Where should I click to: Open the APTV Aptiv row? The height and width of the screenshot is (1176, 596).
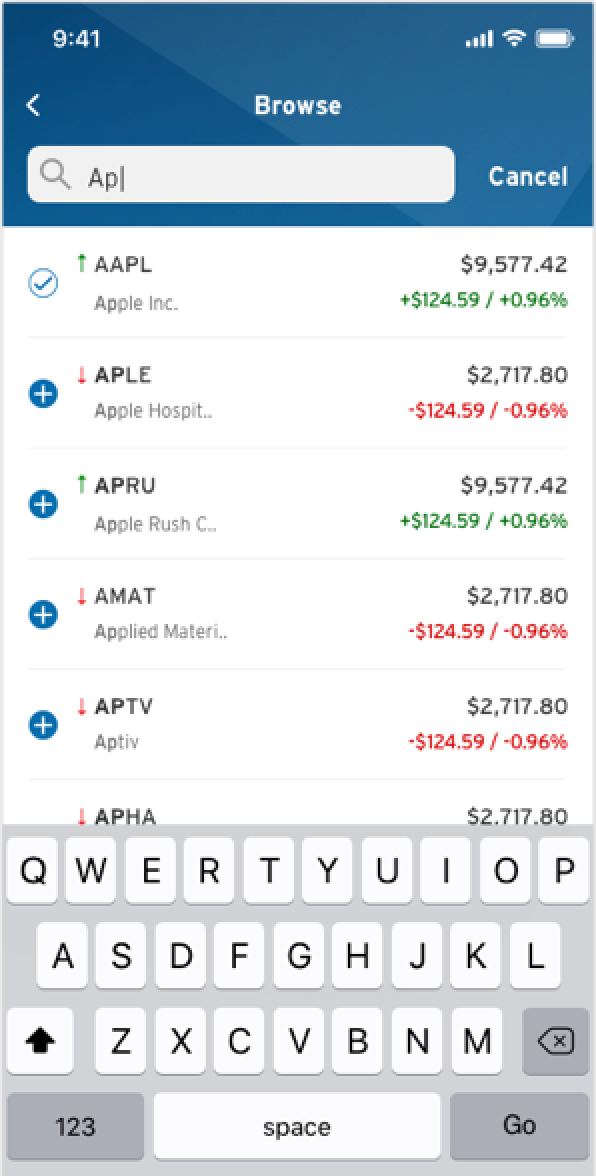298,724
